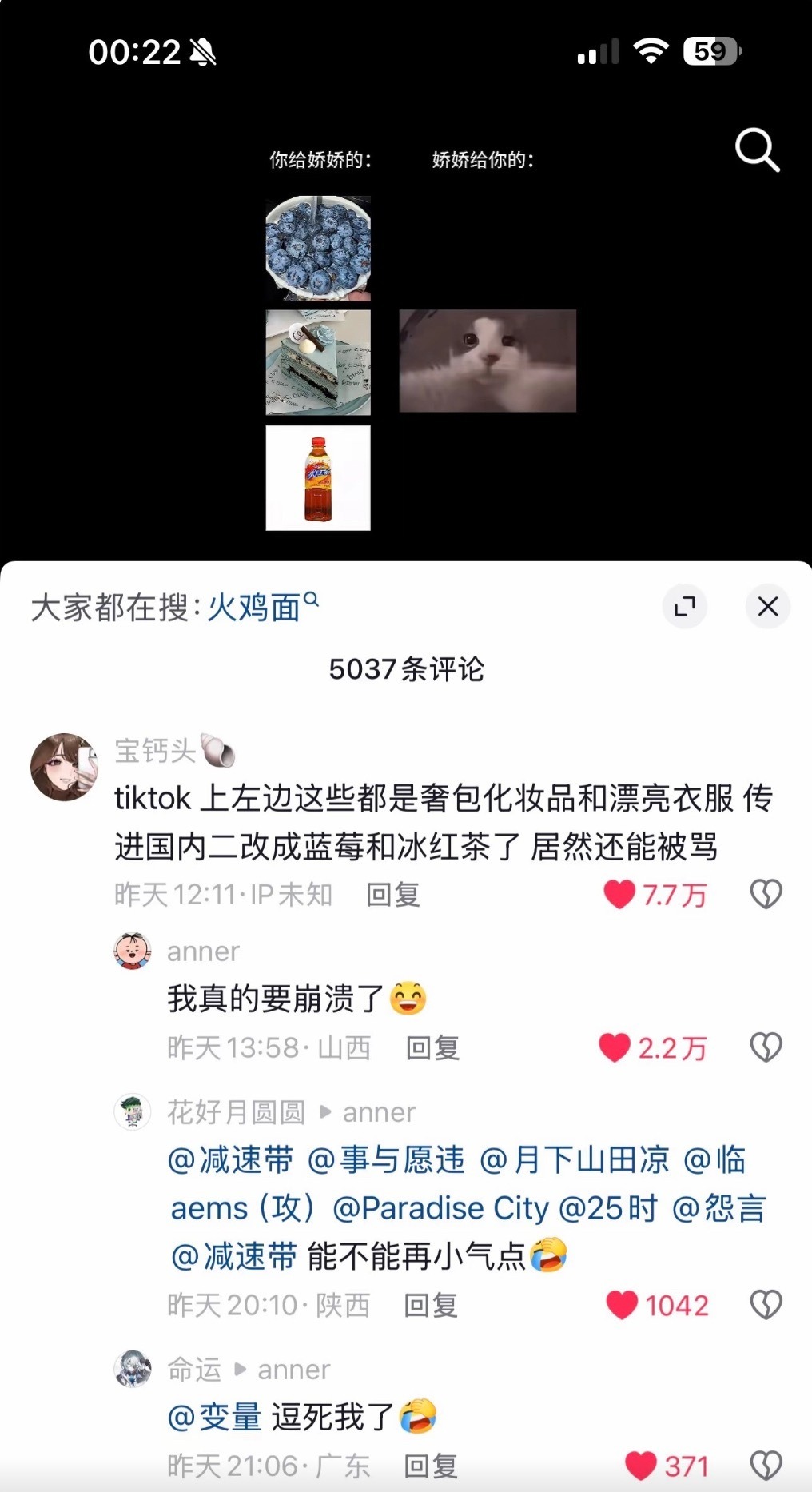Reply to 命运's comment
Viewport: 812px width, 1492px height.
431,1466
